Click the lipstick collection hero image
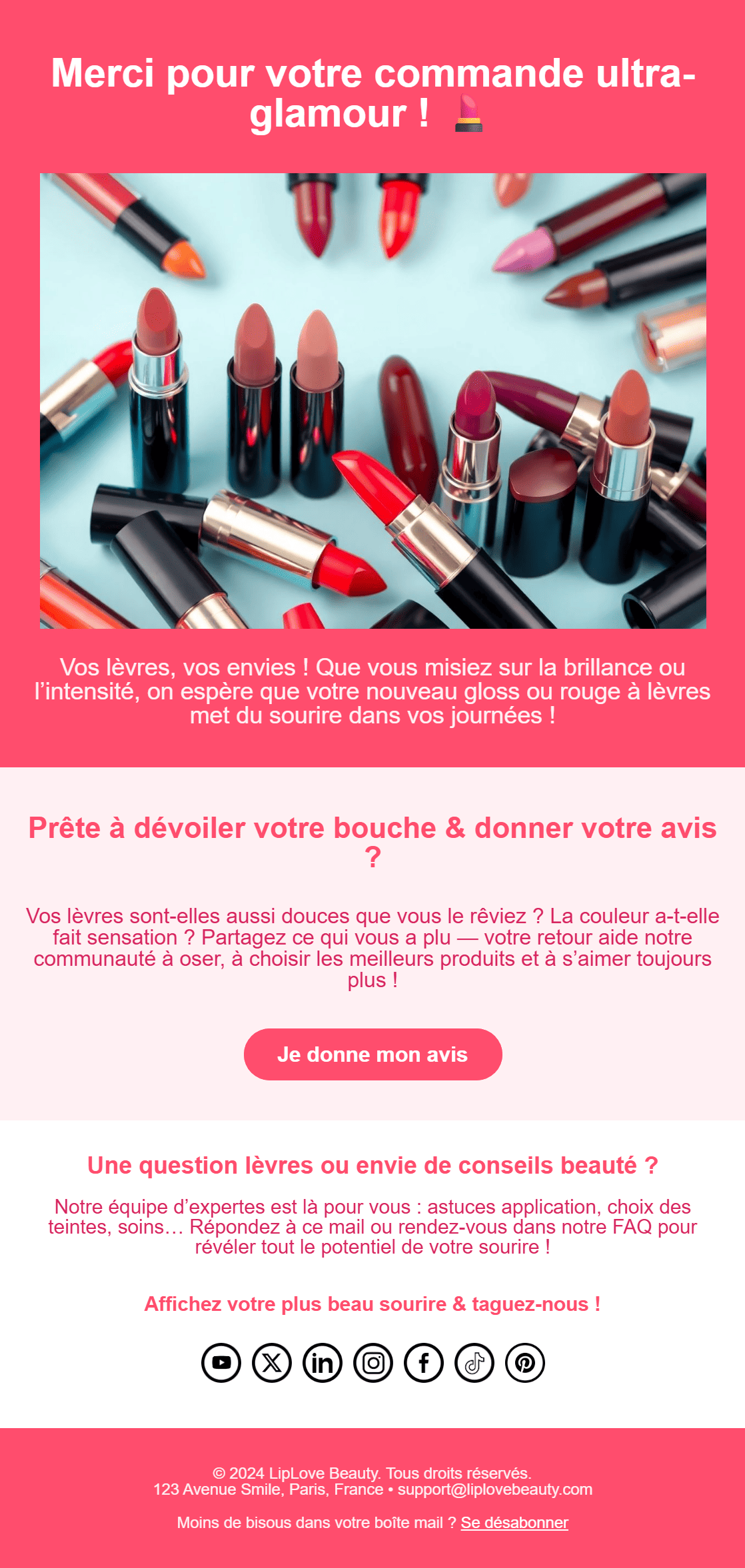The image size is (745, 1568). pyautogui.click(x=372, y=400)
